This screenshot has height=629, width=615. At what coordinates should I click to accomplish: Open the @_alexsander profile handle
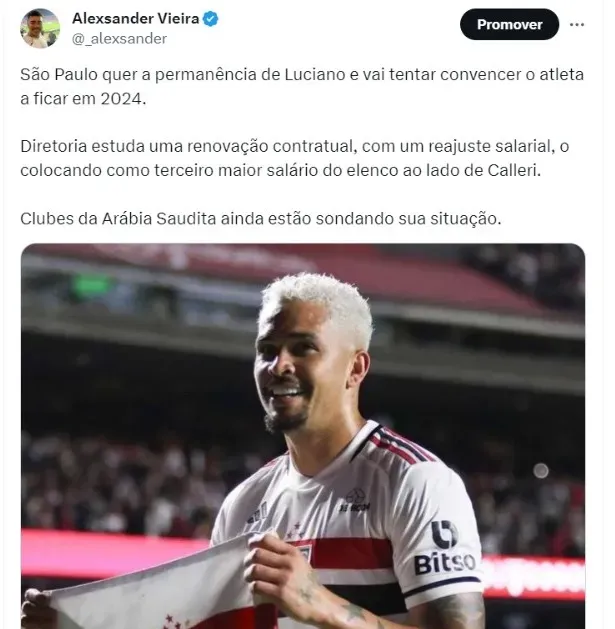(x=120, y=39)
